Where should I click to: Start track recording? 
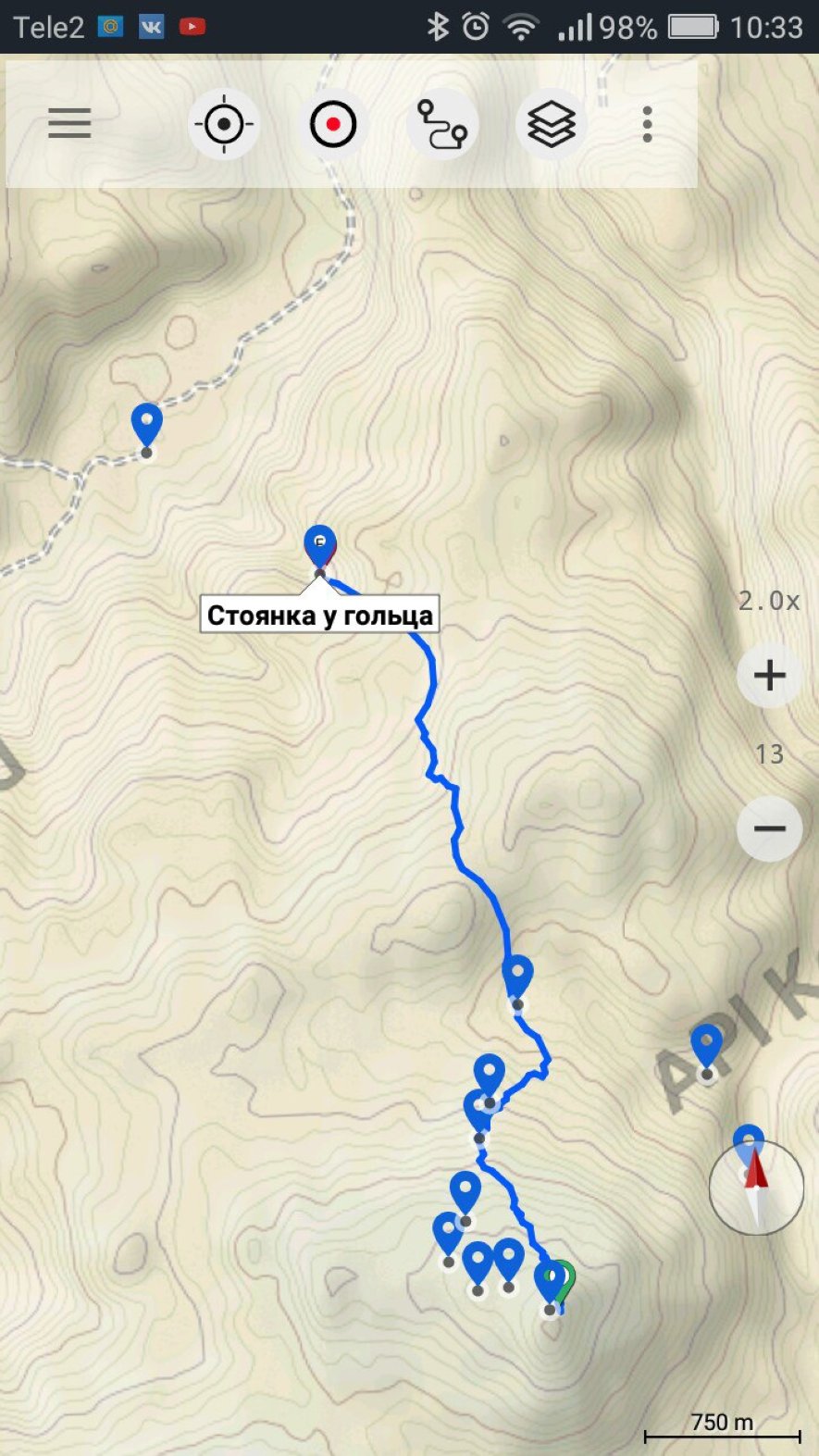click(333, 124)
